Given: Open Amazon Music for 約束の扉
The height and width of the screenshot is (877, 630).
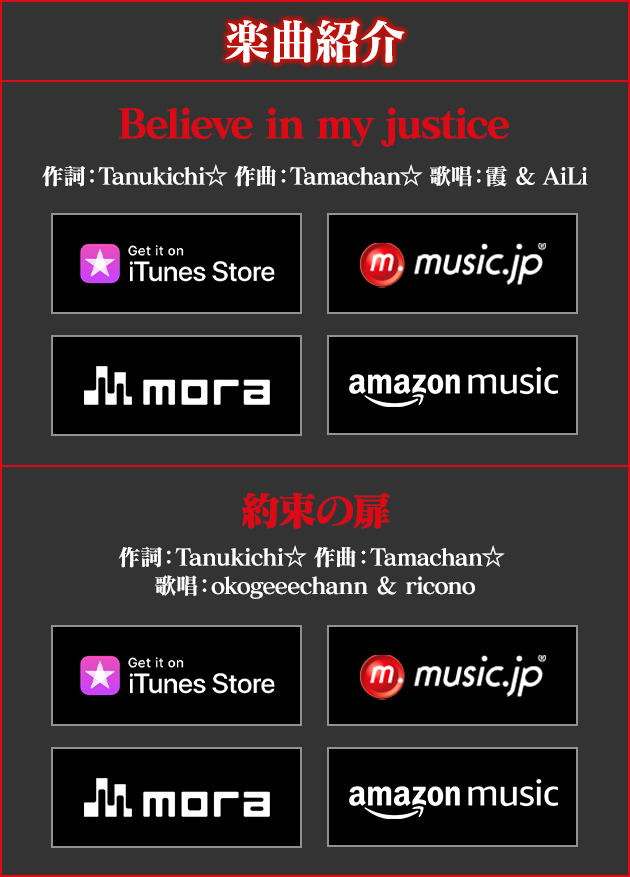Looking at the screenshot, I should click(x=452, y=798).
